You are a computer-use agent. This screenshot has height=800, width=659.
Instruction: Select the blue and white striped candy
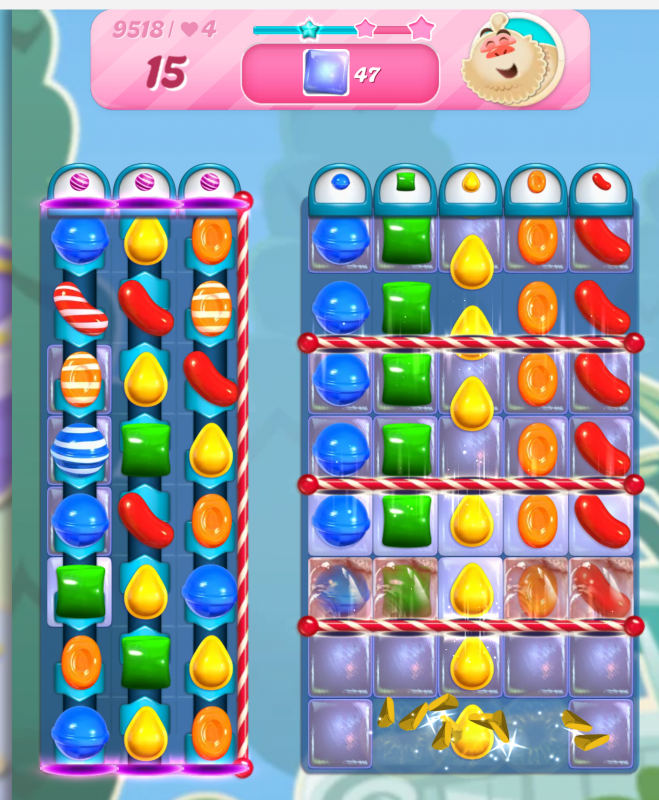(x=80, y=449)
